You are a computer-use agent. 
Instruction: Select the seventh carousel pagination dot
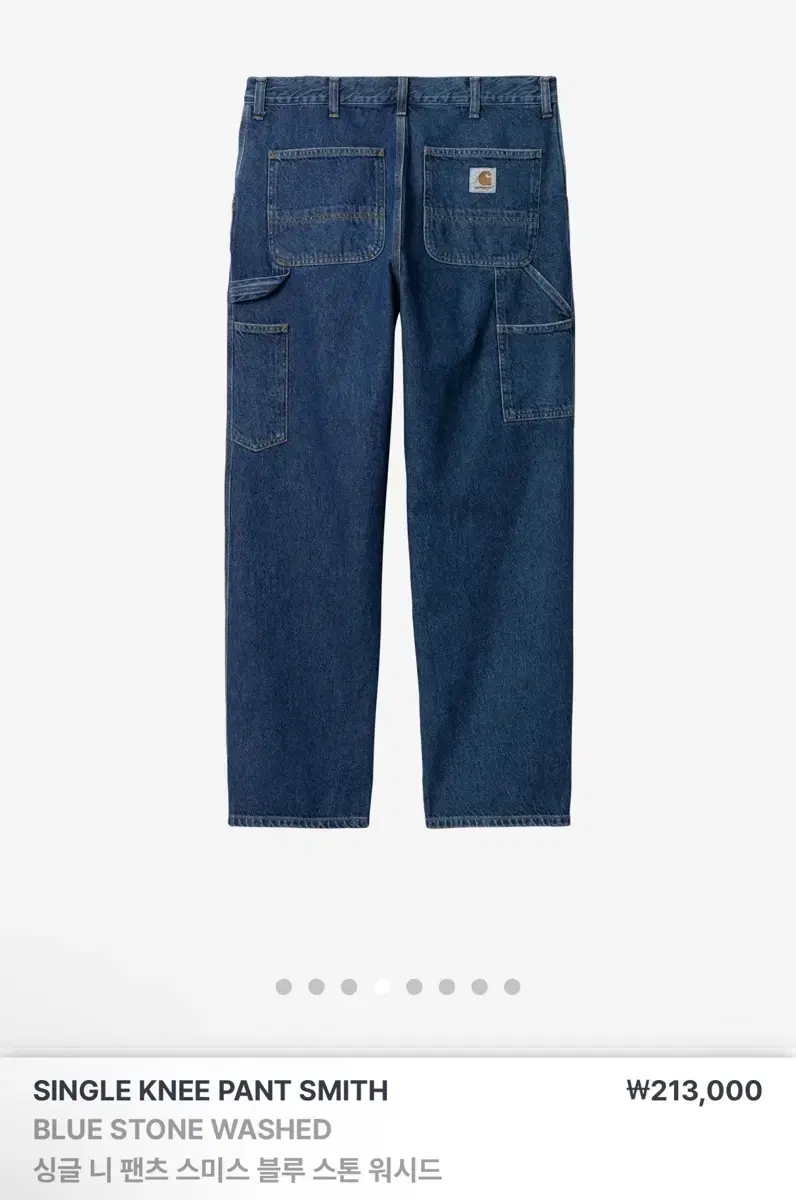tap(479, 985)
